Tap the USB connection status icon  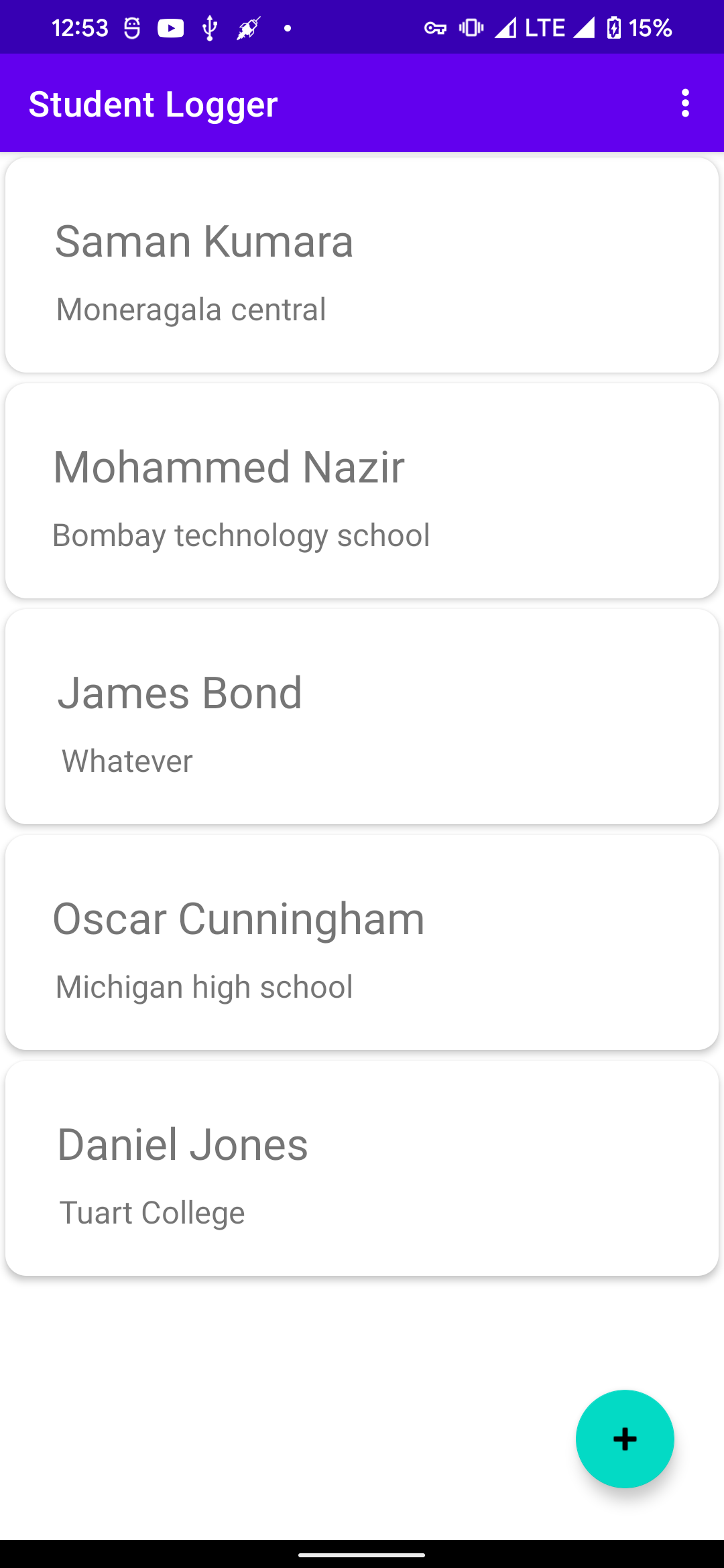[210, 27]
